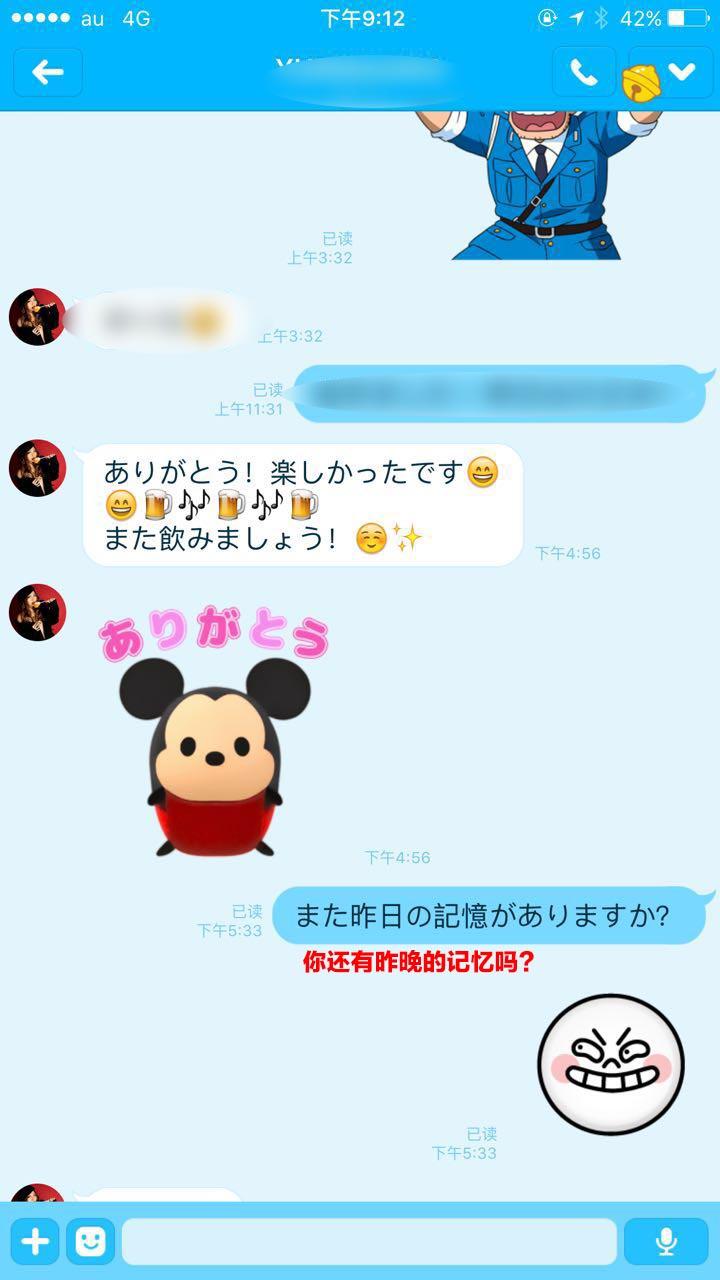This screenshot has height=1280, width=720.
Task: Tap the Mickey ありがとう sticker
Action: (x=215, y=740)
